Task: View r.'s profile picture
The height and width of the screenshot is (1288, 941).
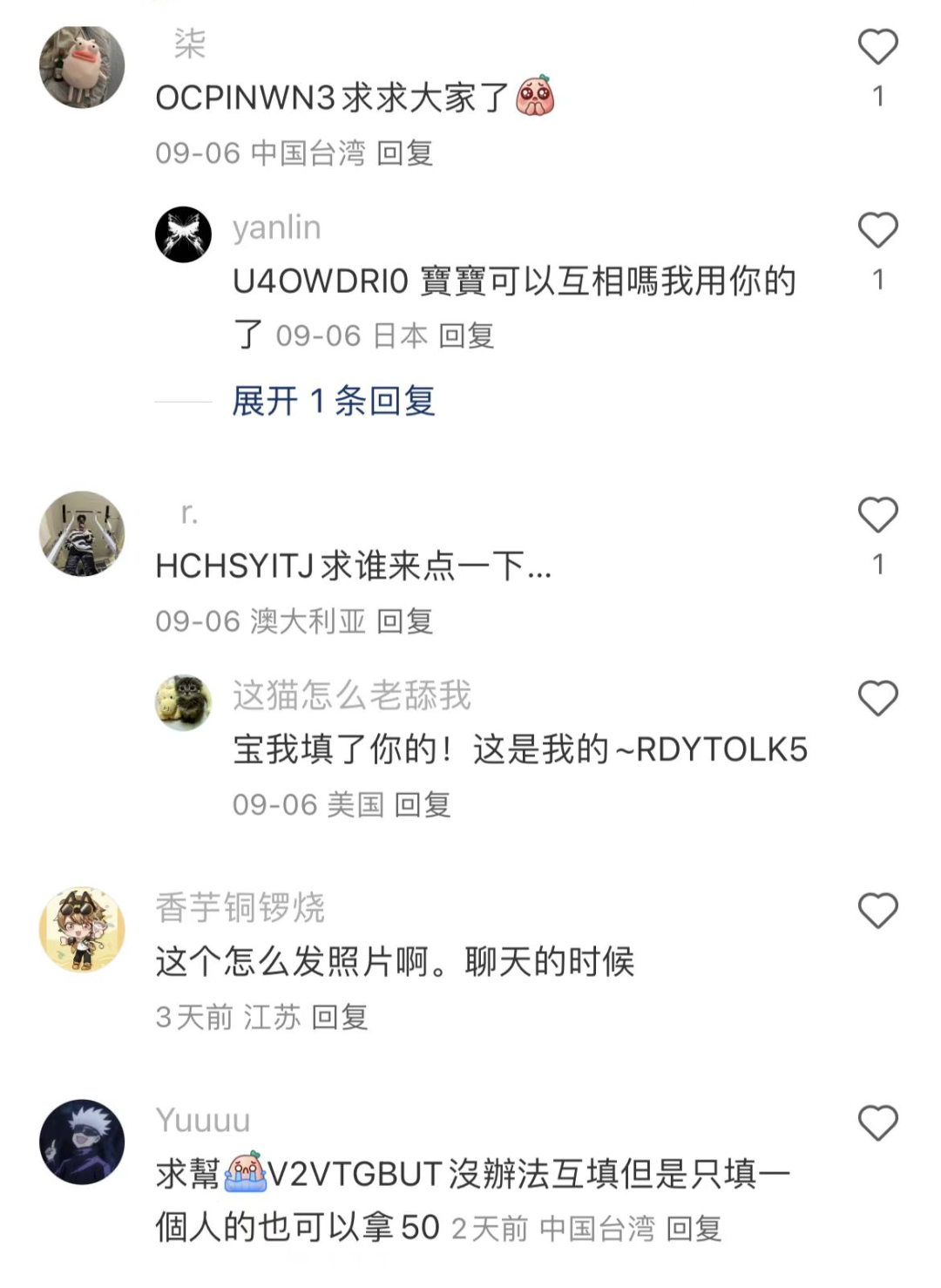Action: coord(83,533)
